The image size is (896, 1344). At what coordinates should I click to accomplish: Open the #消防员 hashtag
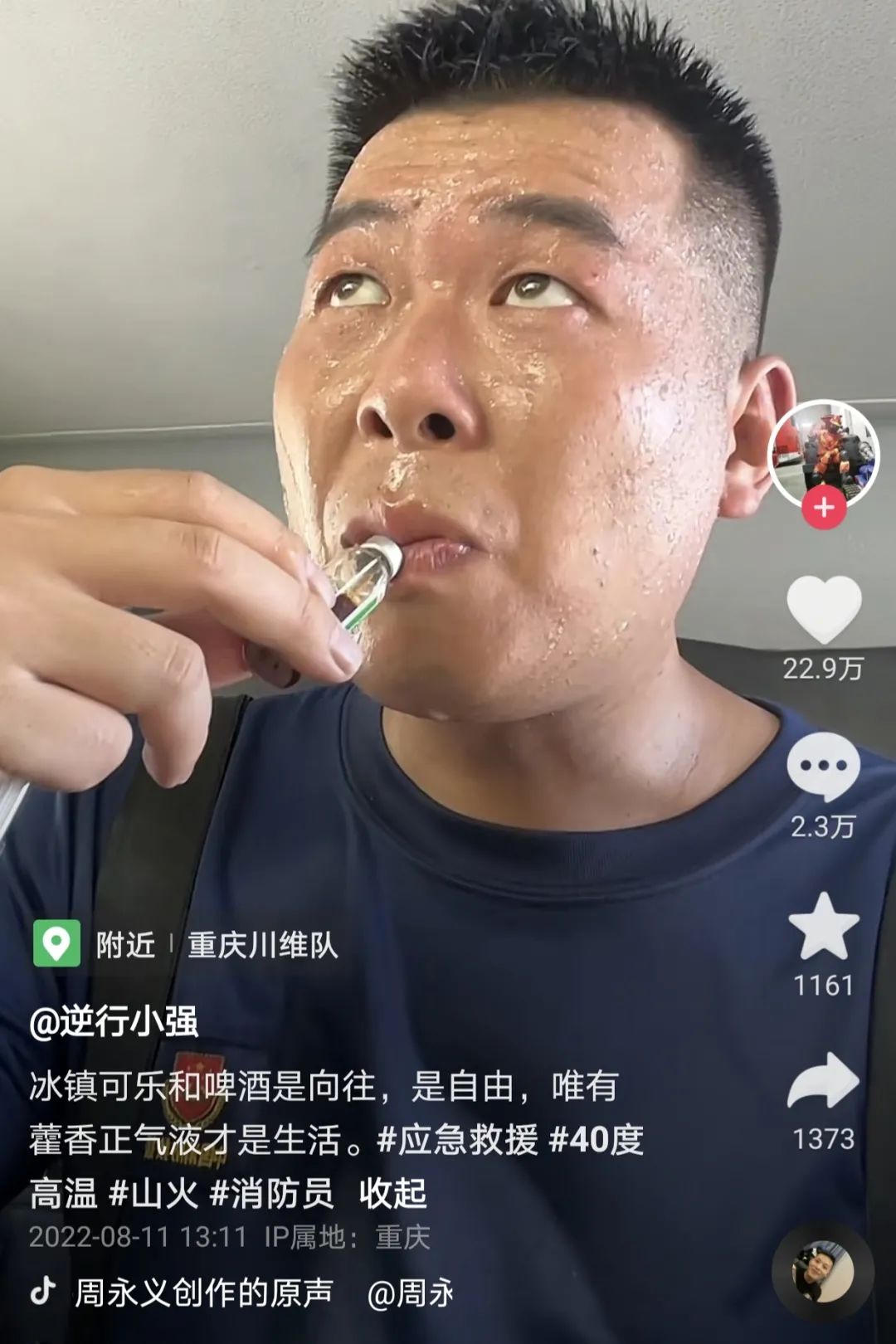tap(272, 1194)
